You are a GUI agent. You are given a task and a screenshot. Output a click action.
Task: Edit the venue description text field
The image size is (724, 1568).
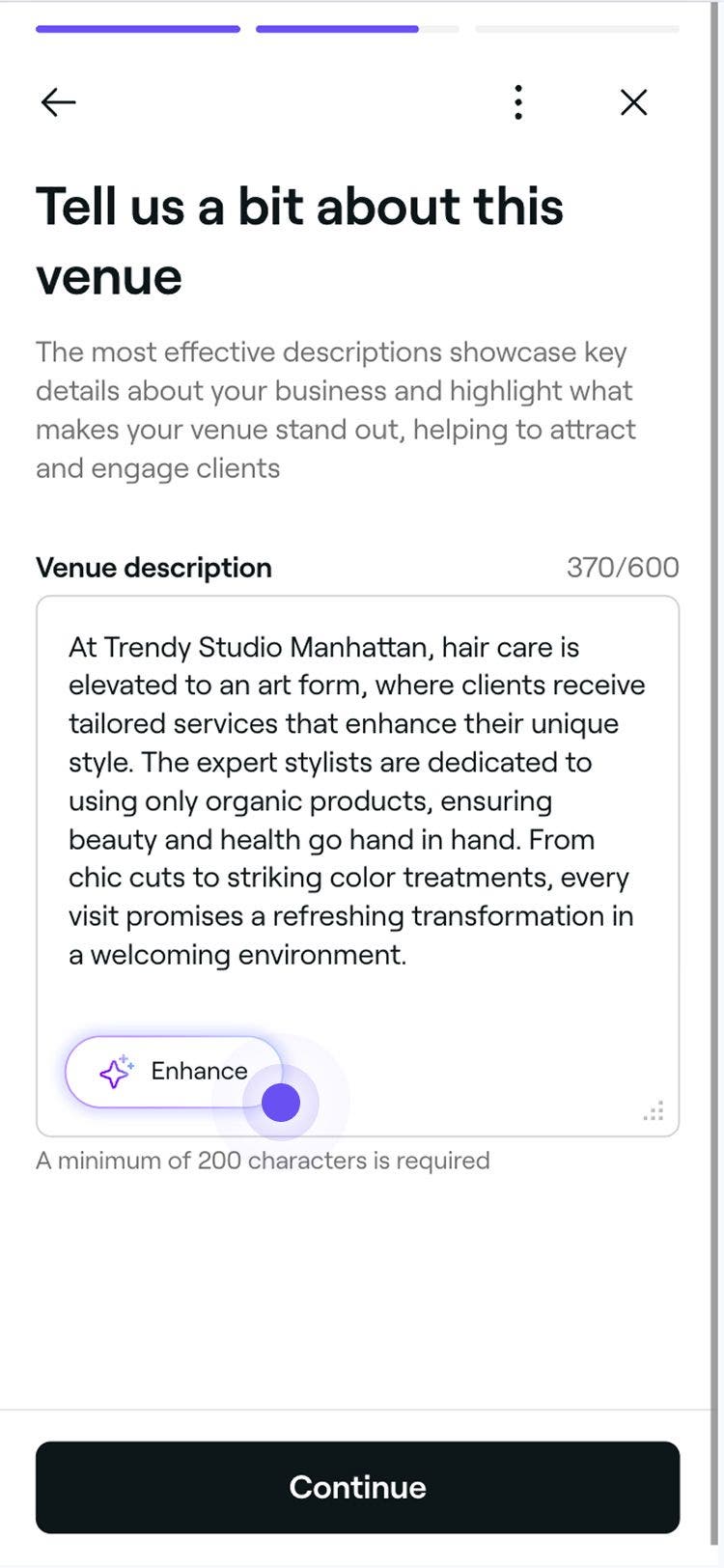[357, 801]
